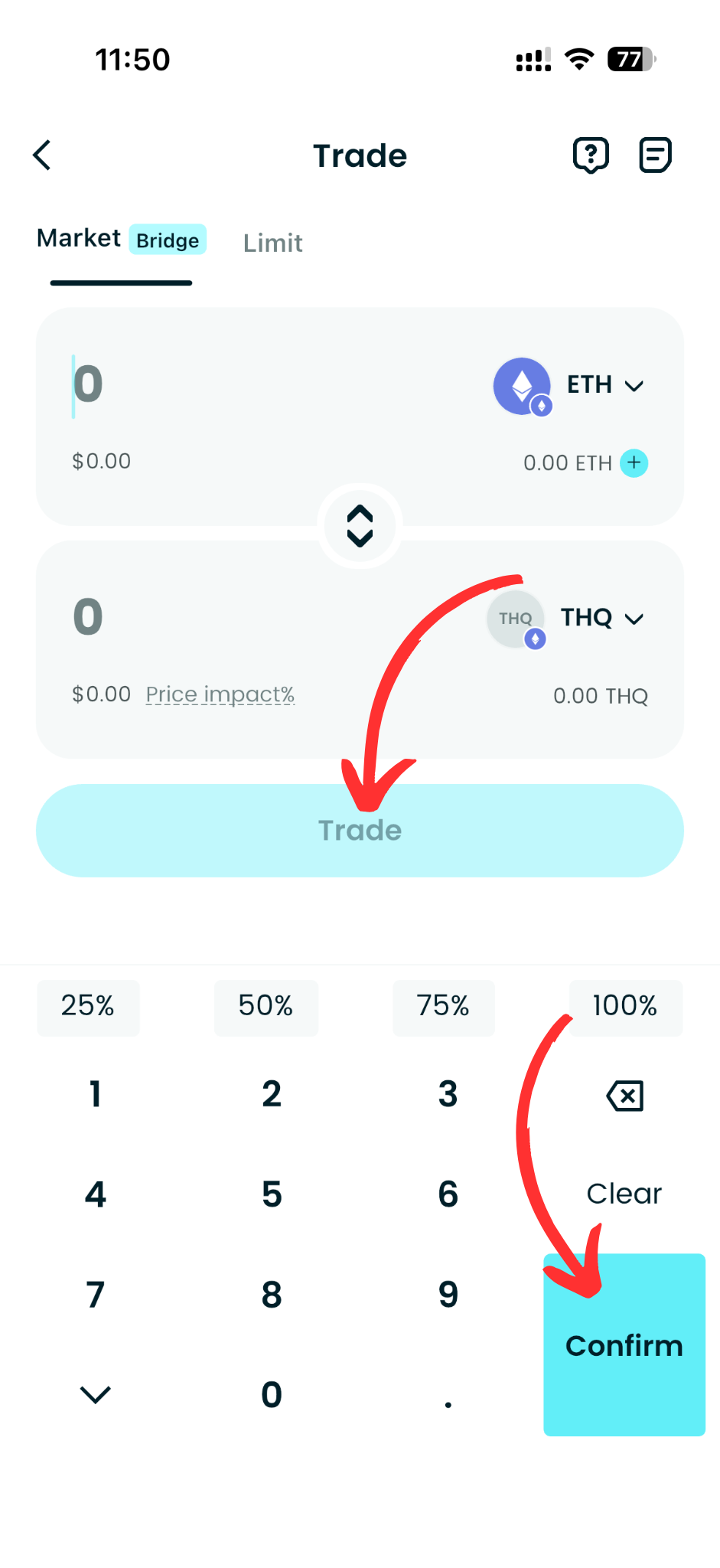Collapse the keypad with the chevron key
The image size is (720, 1568).
pos(94,1395)
